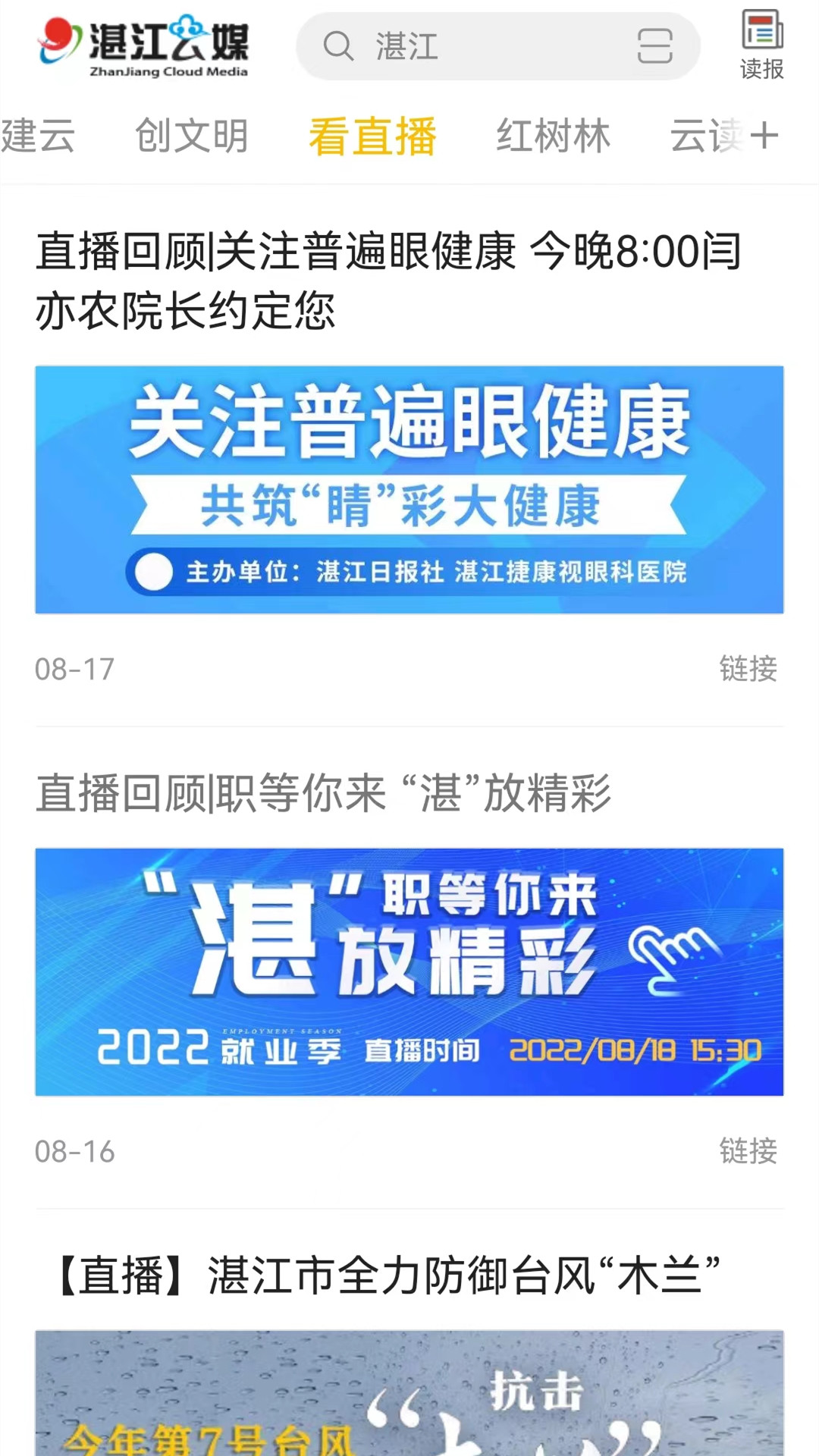The image size is (819, 1456).
Task: Open the scan icon in search bar
Action: [x=654, y=46]
